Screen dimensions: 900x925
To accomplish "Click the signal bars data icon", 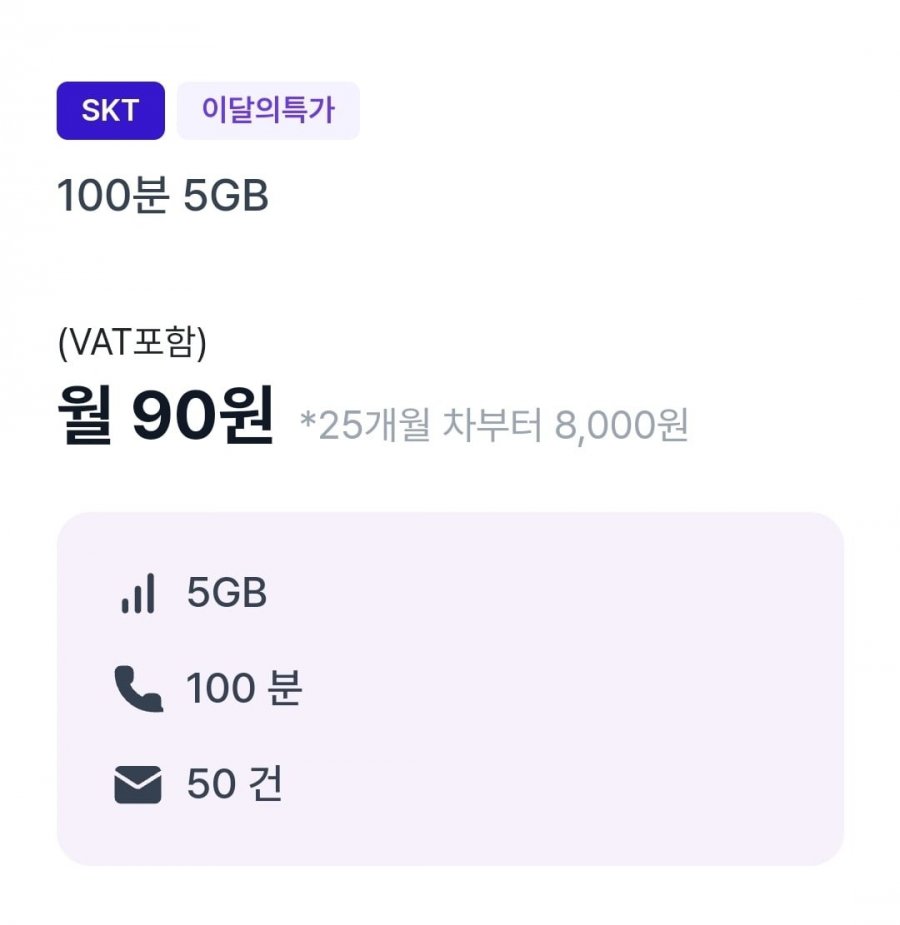I will tap(140, 592).
